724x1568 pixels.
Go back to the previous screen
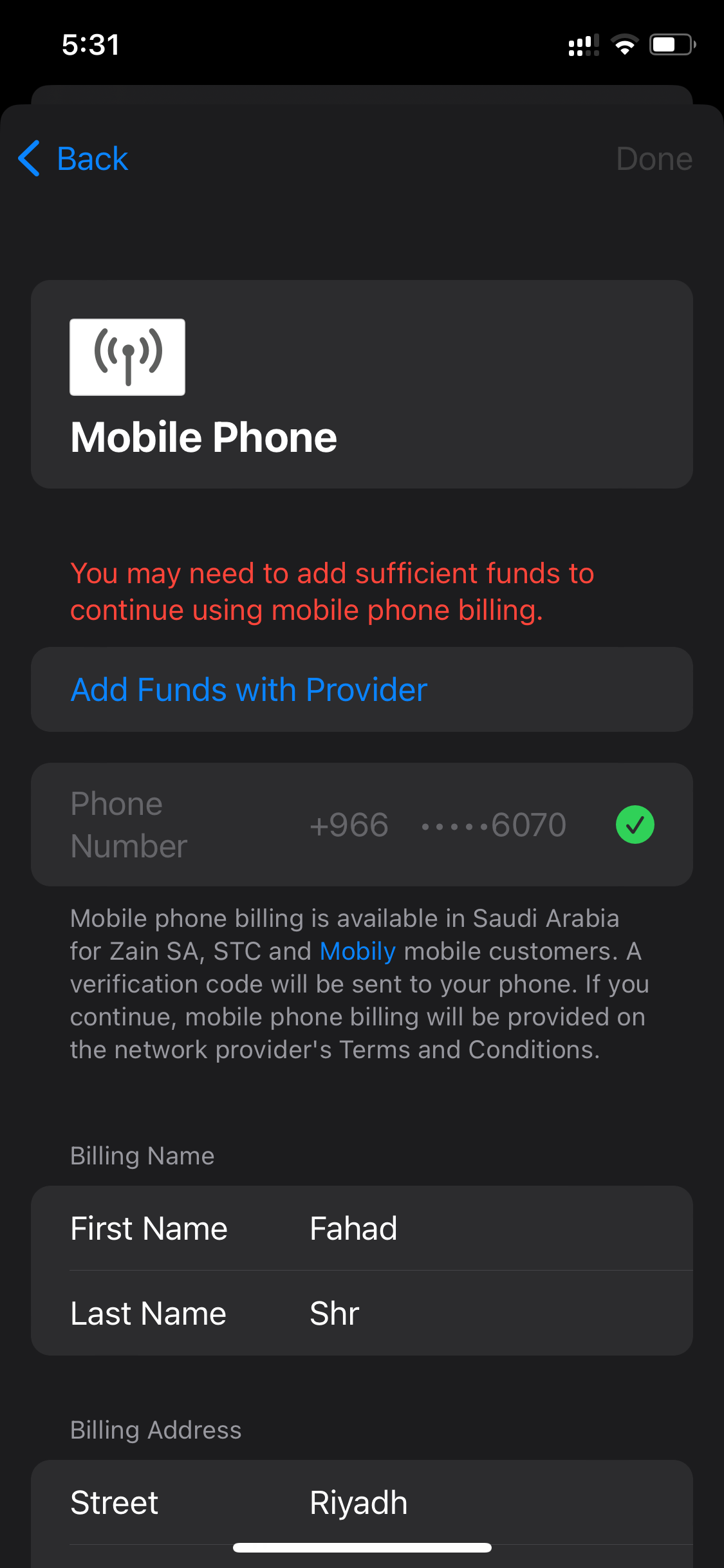pyautogui.click(x=74, y=158)
